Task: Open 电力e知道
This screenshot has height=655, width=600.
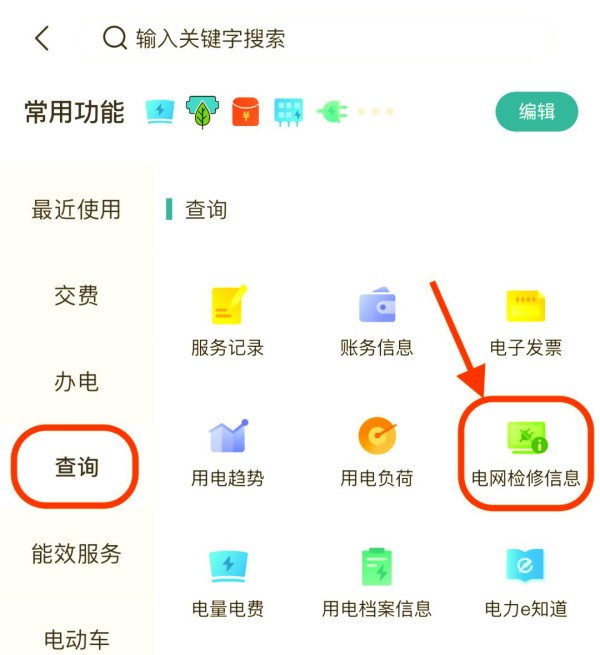Action: point(525,582)
